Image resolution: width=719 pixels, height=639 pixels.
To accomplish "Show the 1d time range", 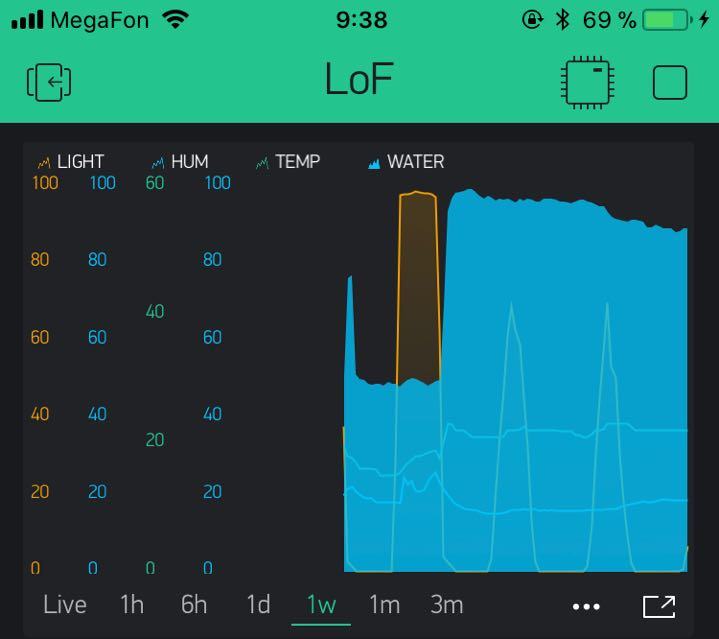I will 258,605.
